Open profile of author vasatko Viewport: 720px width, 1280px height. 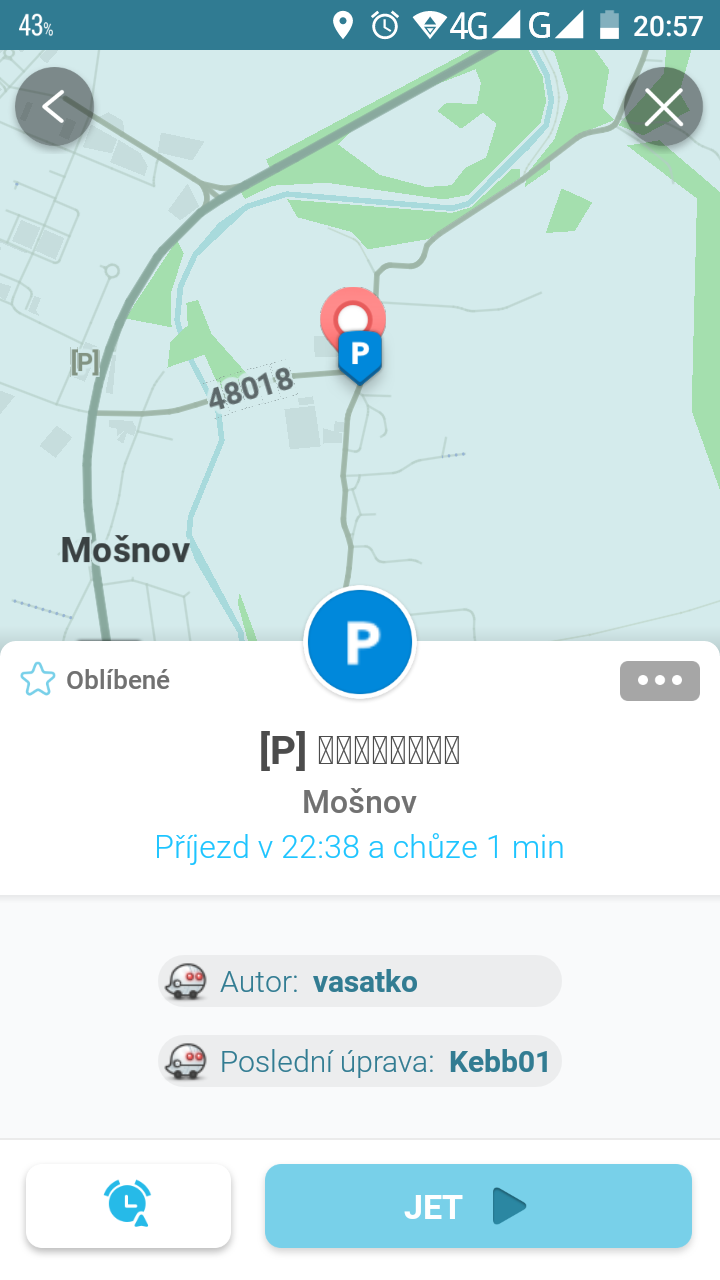coord(365,981)
